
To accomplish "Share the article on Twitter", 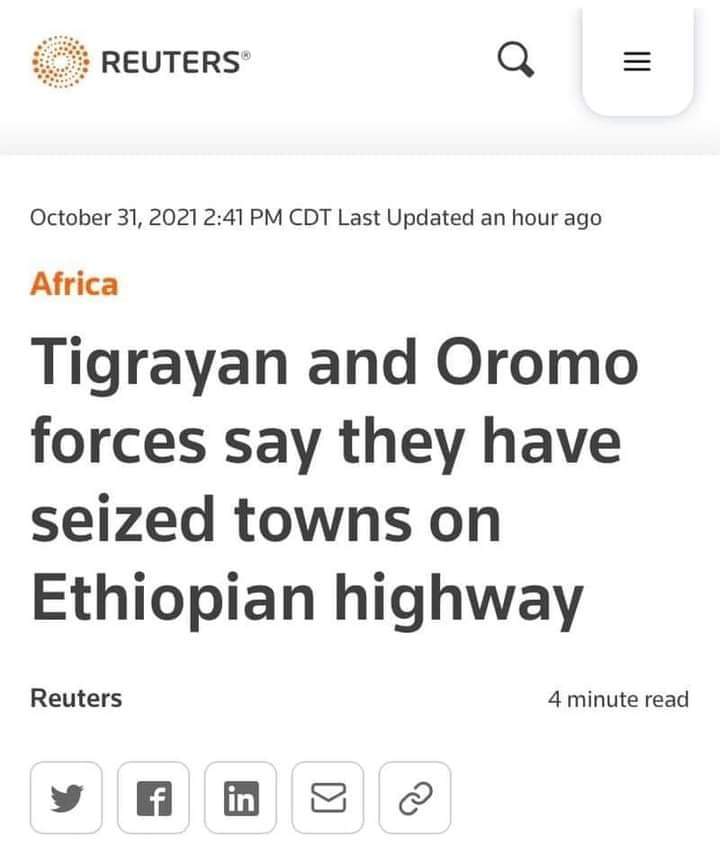I will click(x=66, y=798).
